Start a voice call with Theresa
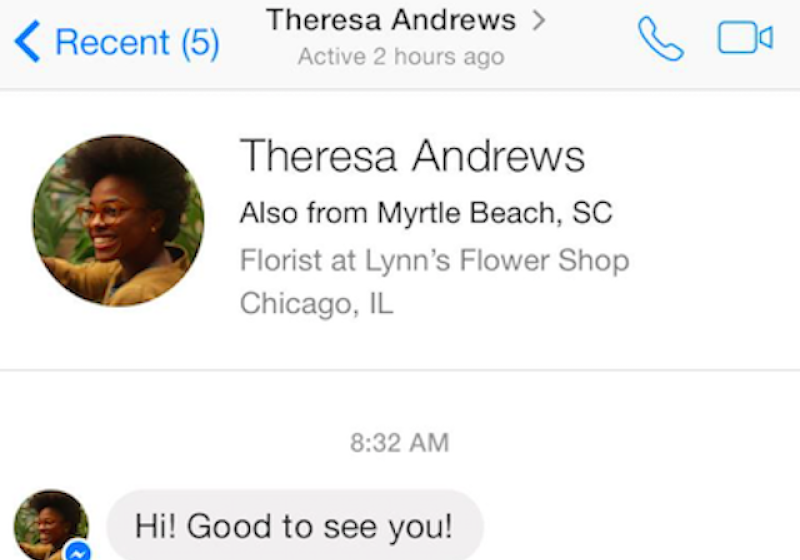 [660, 40]
